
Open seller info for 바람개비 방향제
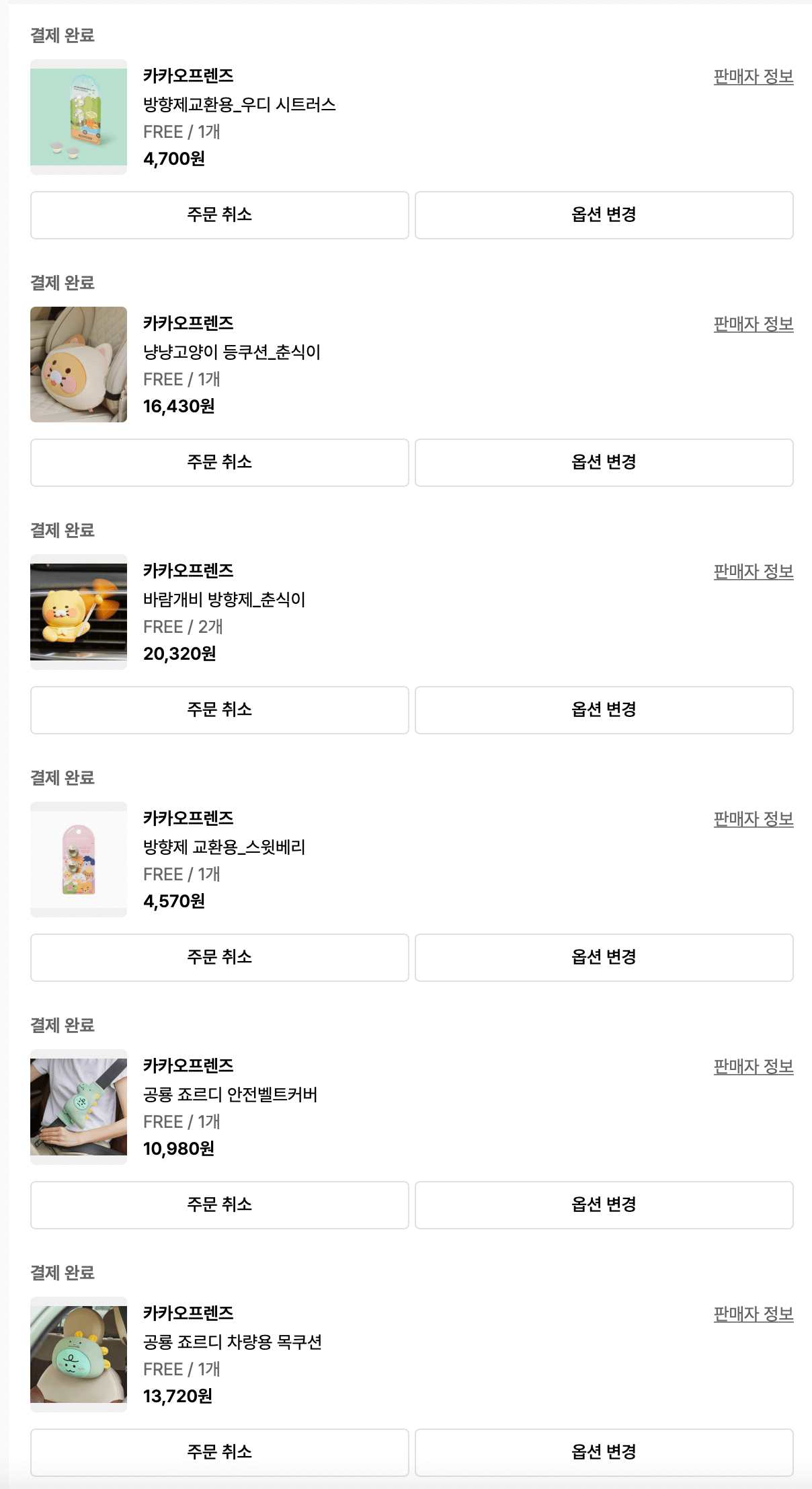coord(752,572)
